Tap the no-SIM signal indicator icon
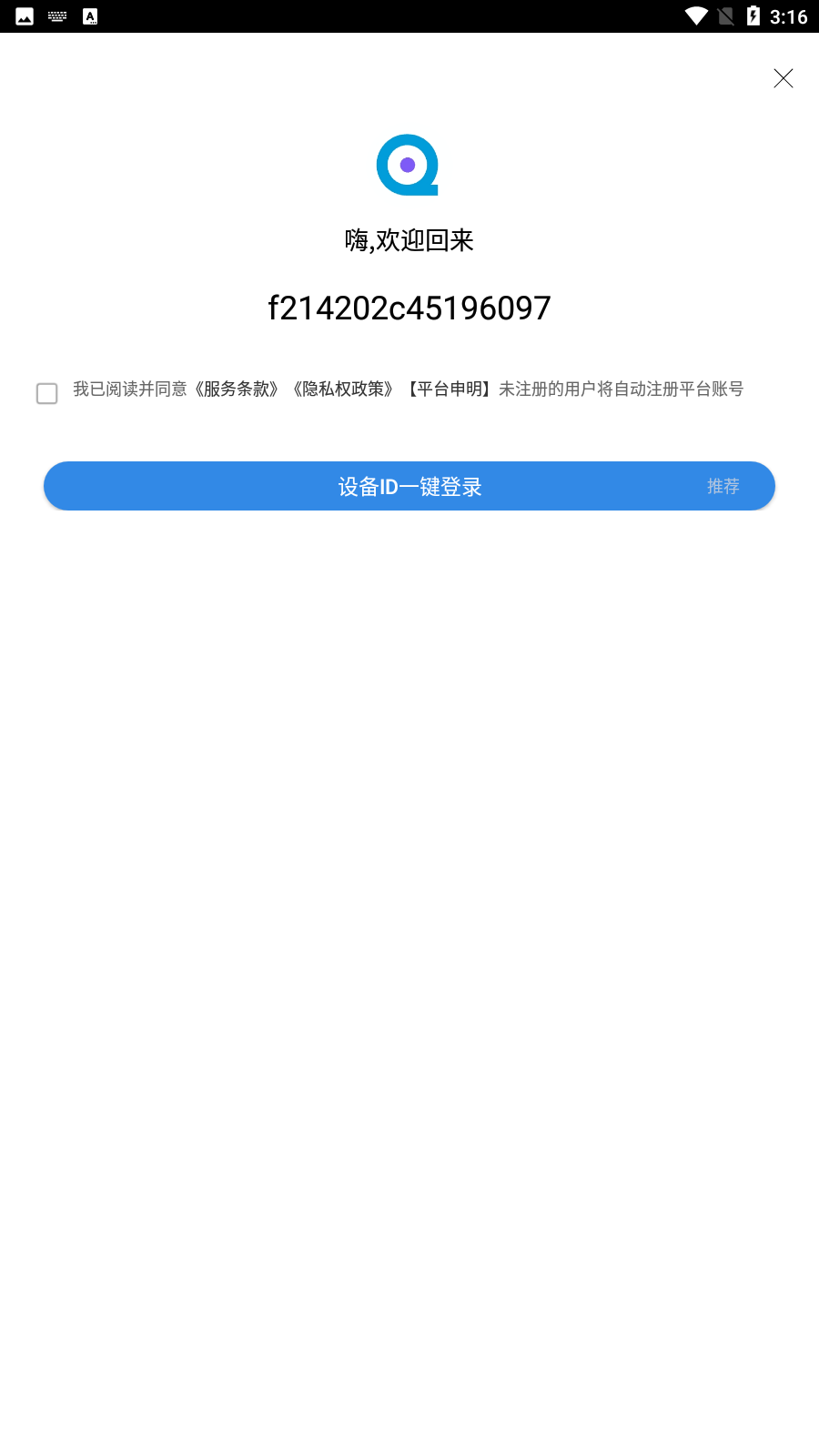 (727, 15)
